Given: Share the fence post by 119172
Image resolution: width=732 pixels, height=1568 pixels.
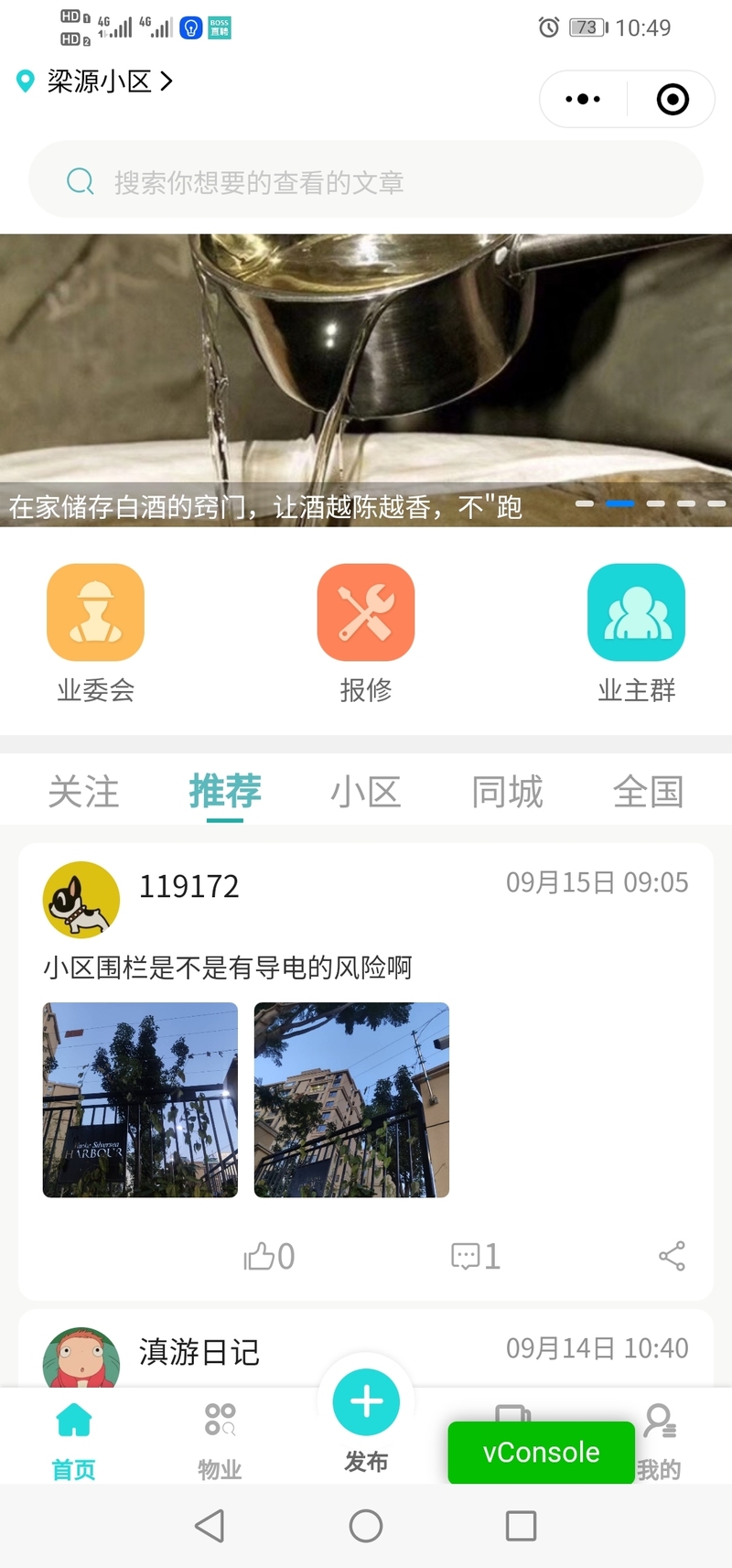Looking at the screenshot, I should [x=673, y=1256].
